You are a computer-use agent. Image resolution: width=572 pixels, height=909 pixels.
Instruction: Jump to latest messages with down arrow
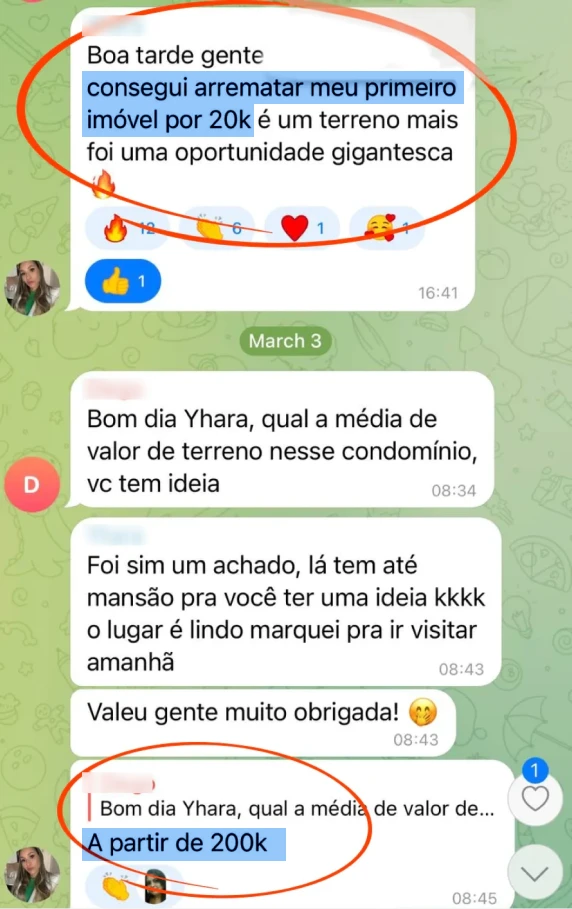[x=535, y=872]
